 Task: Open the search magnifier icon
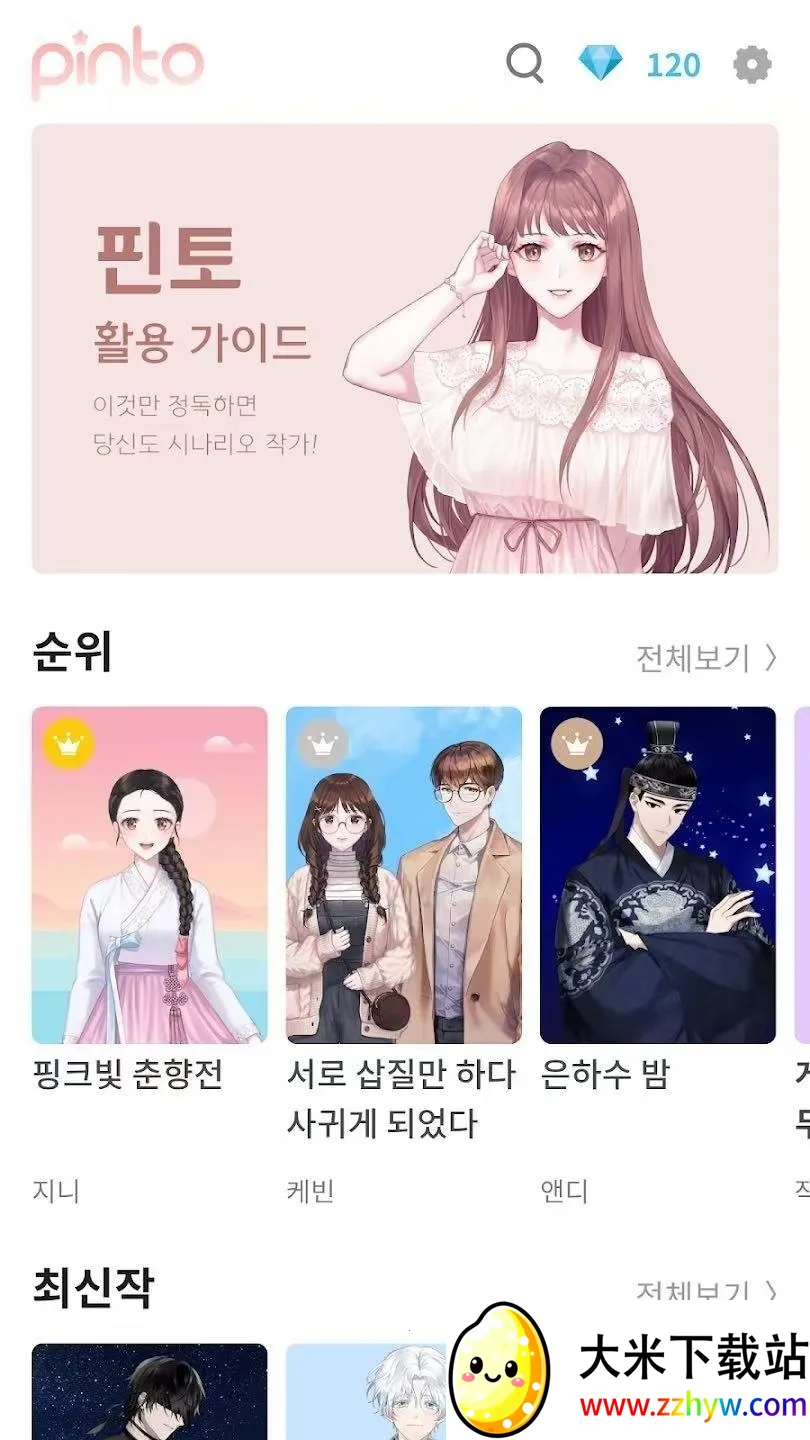(x=524, y=64)
